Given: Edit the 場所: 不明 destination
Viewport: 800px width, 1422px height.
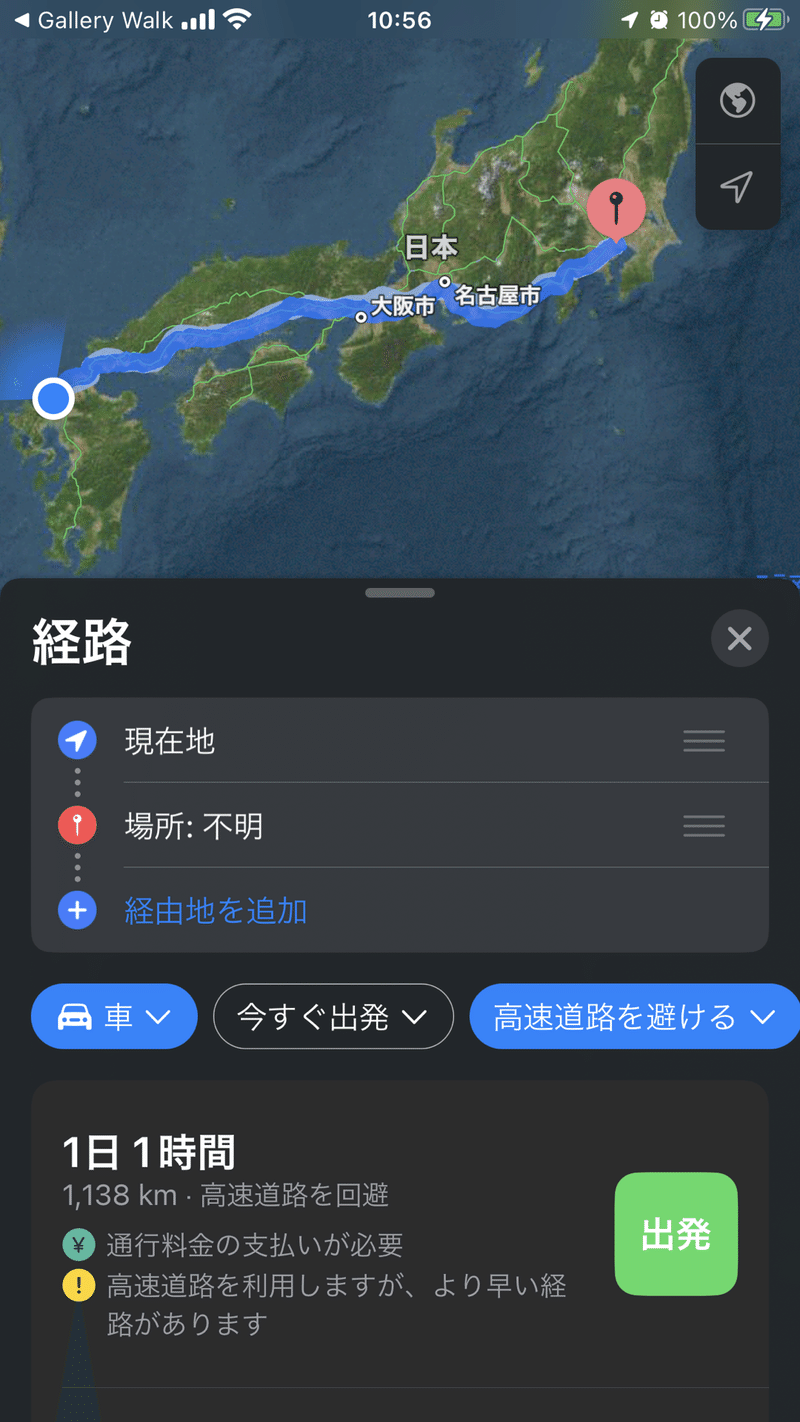Looking at the screenshot, I should (x=380, y=826).
